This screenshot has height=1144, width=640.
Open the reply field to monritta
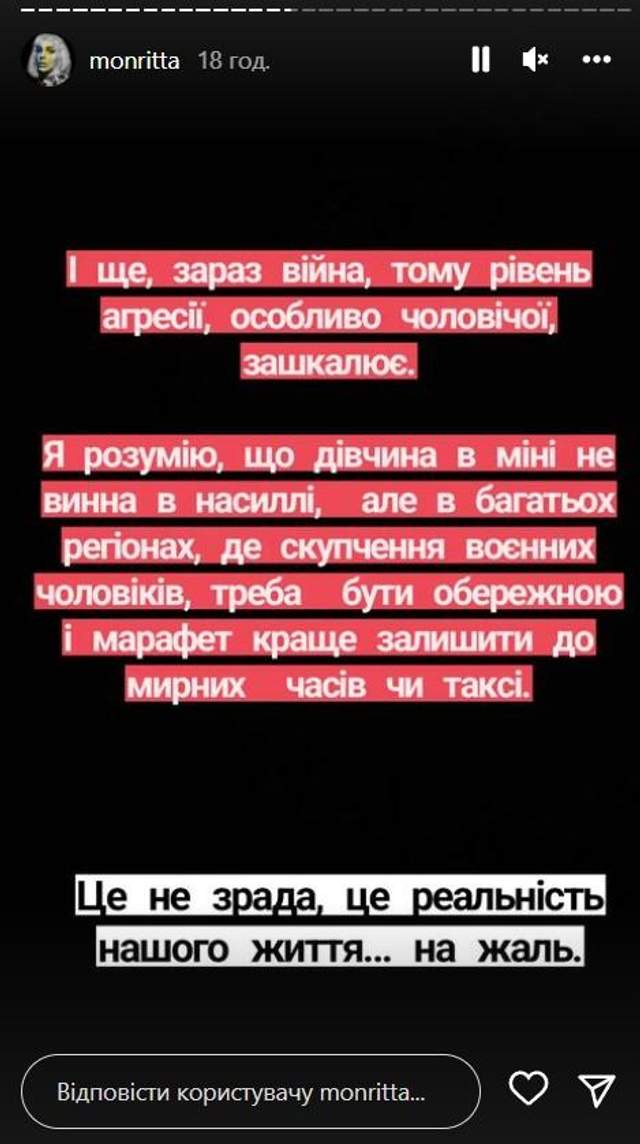tap(250, 1091)
